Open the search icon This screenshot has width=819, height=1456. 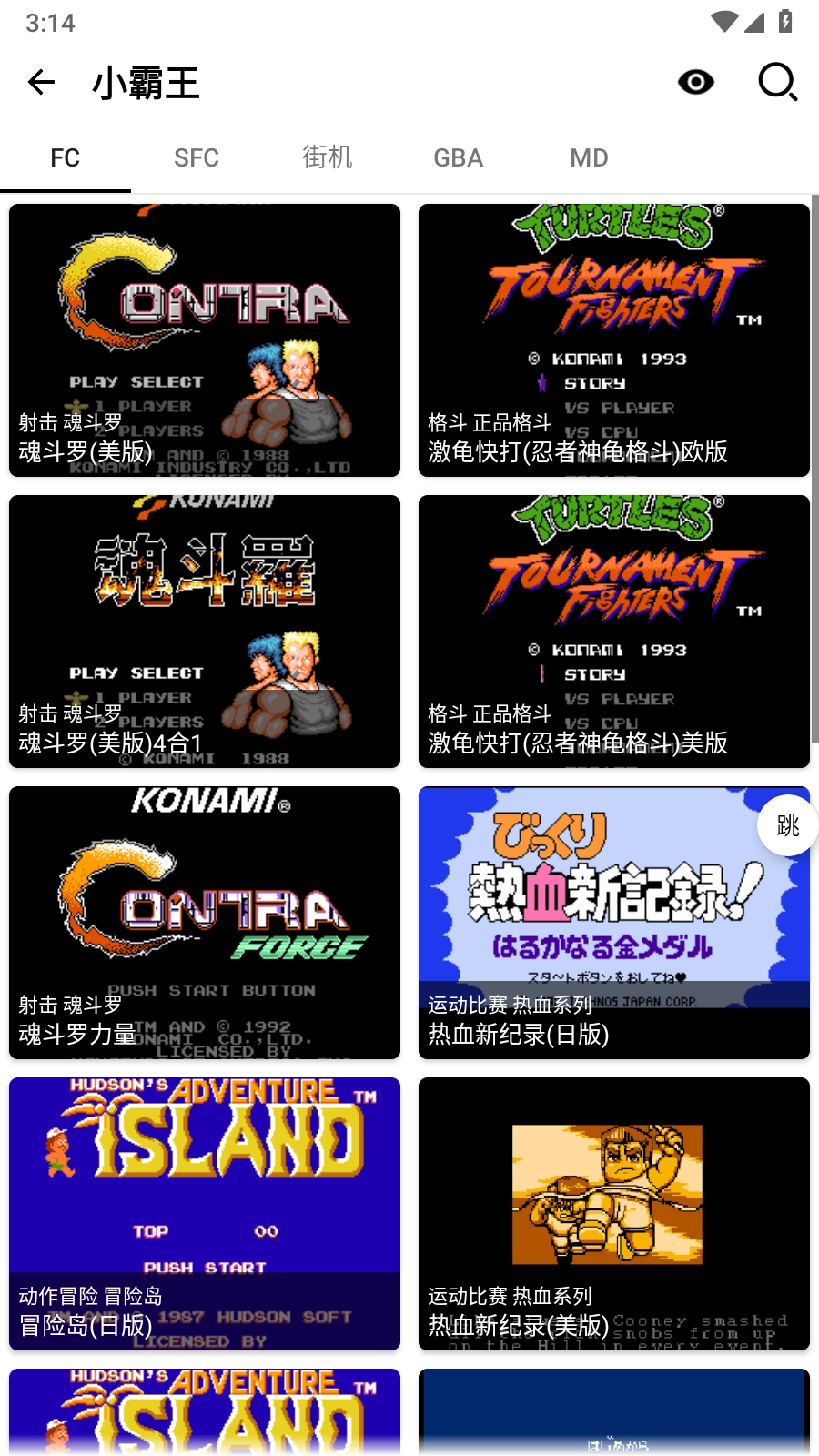coord(777,83)
